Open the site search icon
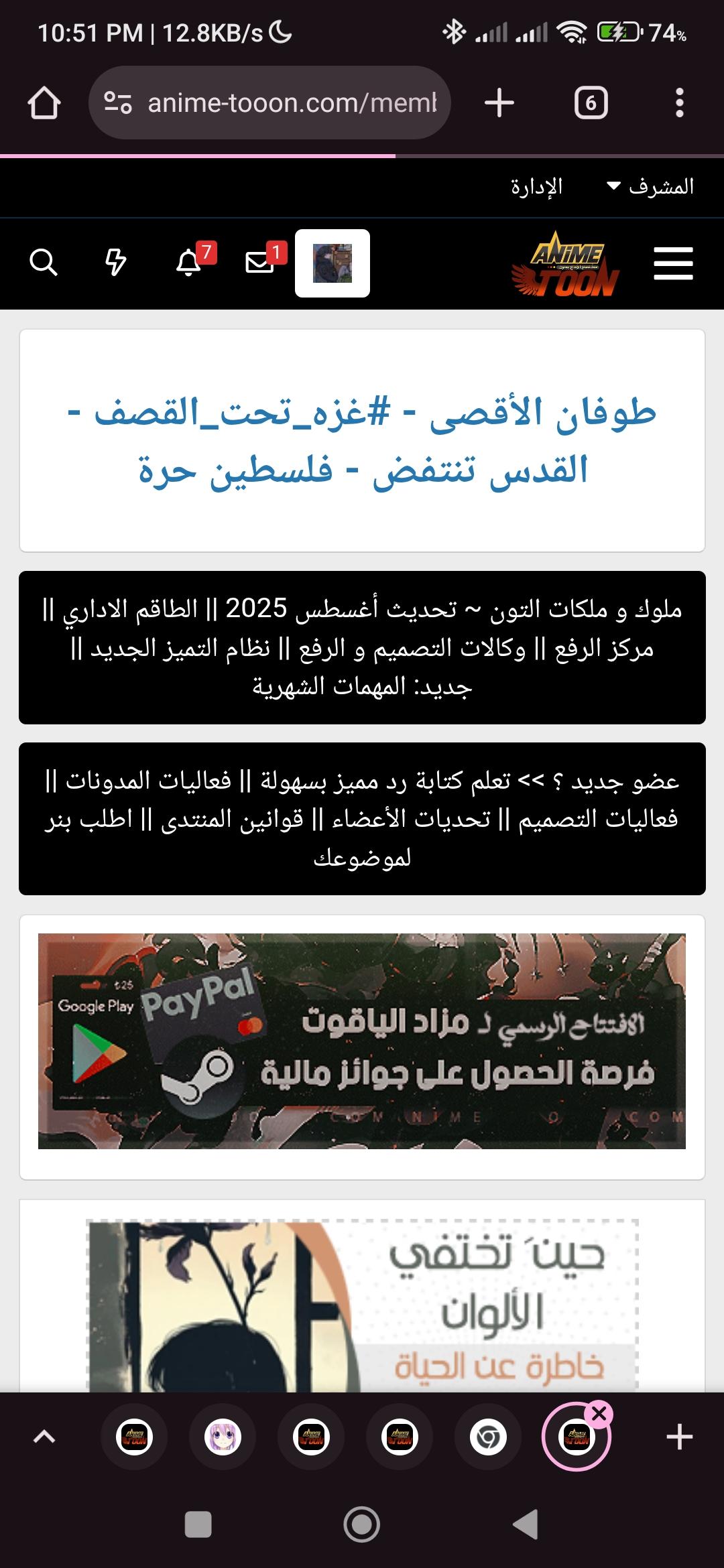 (x=44, y=262)
